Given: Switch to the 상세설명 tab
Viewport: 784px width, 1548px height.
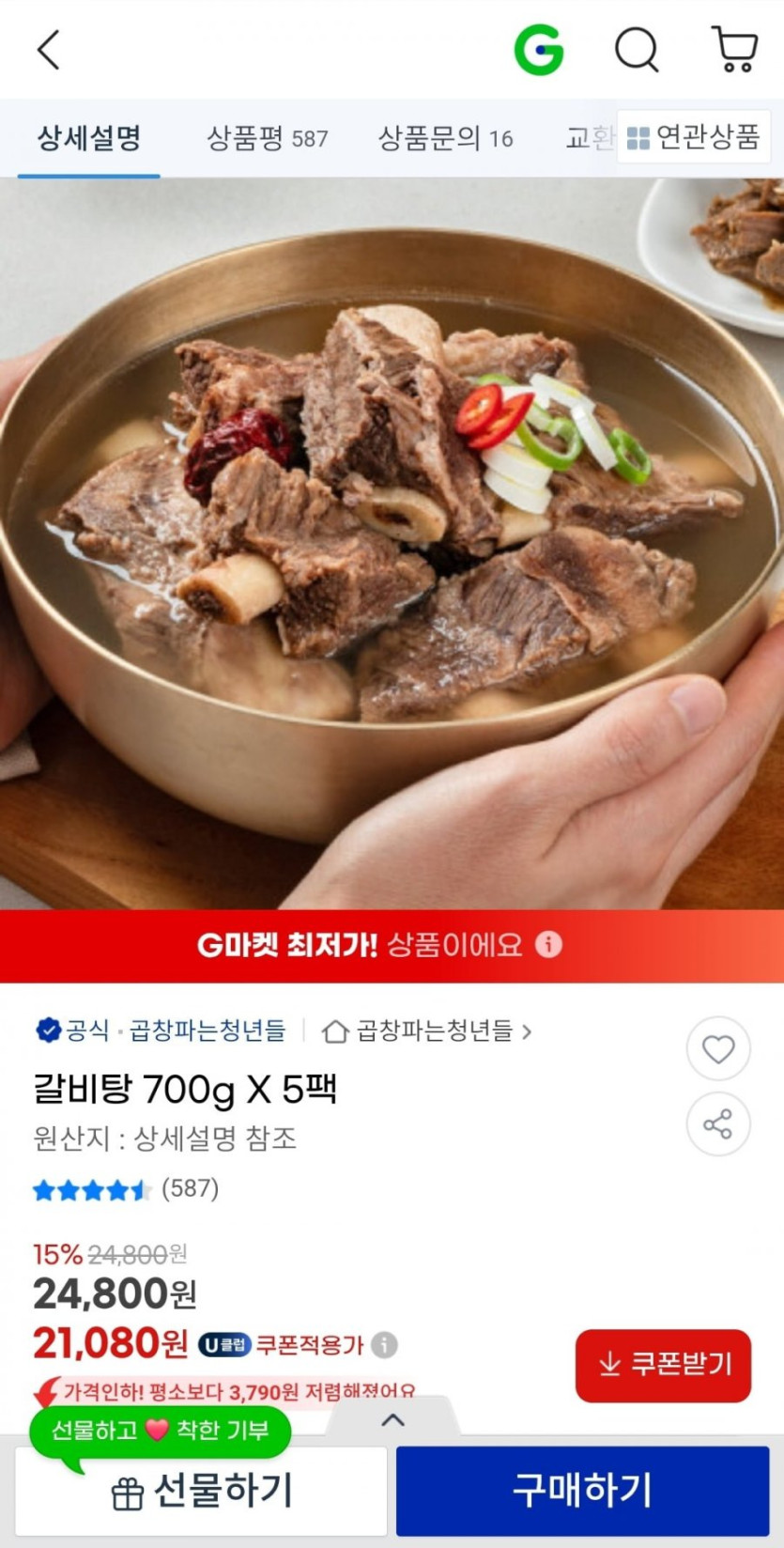Looking at the screenshot, I should (x=88, y=138).
